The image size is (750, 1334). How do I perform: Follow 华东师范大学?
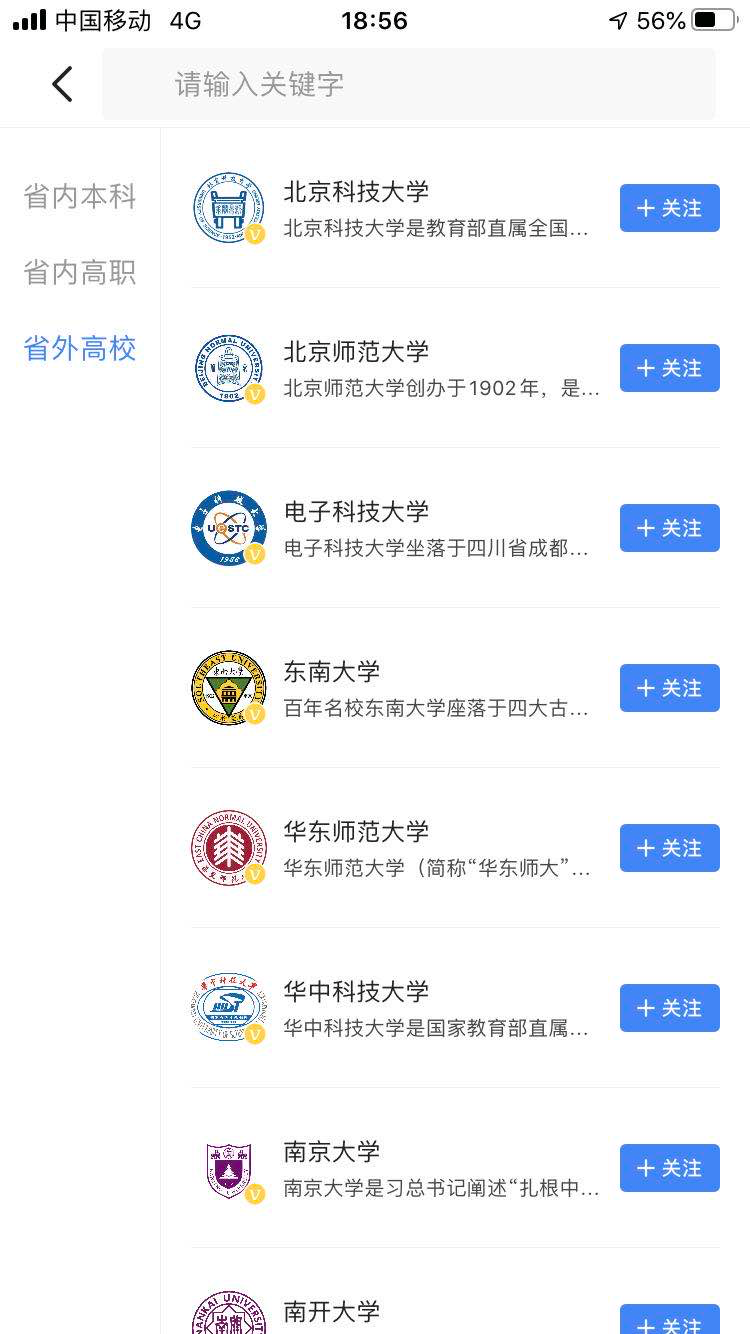coord(669,848)
